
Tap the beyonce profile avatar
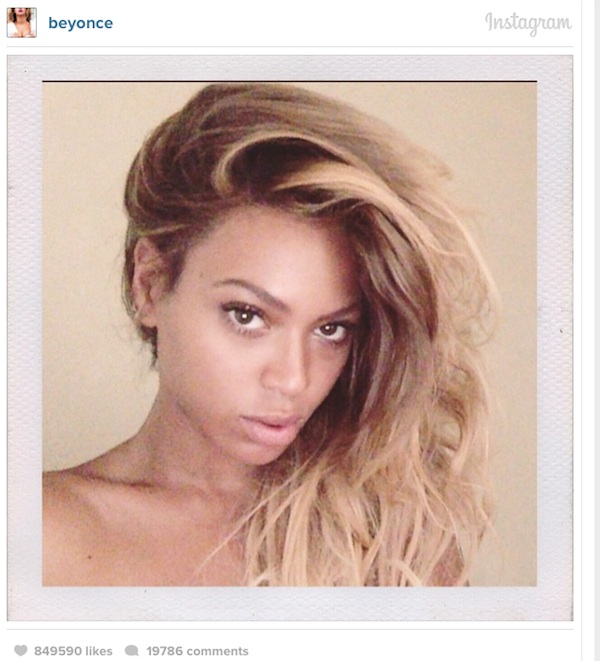pos(21,22)
